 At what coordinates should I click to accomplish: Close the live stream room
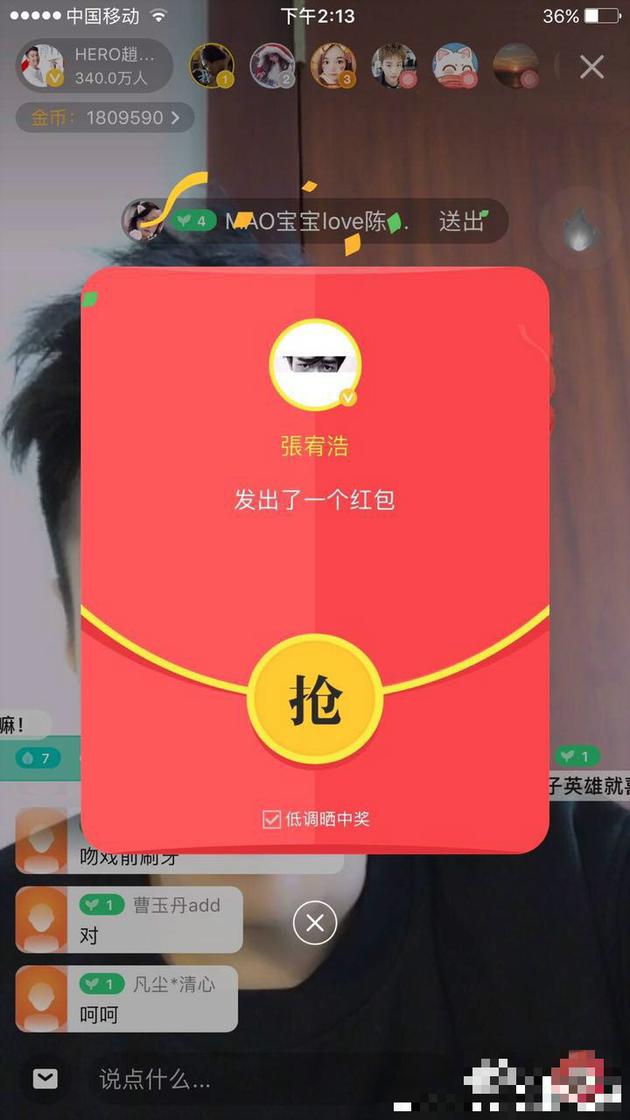click(592, 67)
